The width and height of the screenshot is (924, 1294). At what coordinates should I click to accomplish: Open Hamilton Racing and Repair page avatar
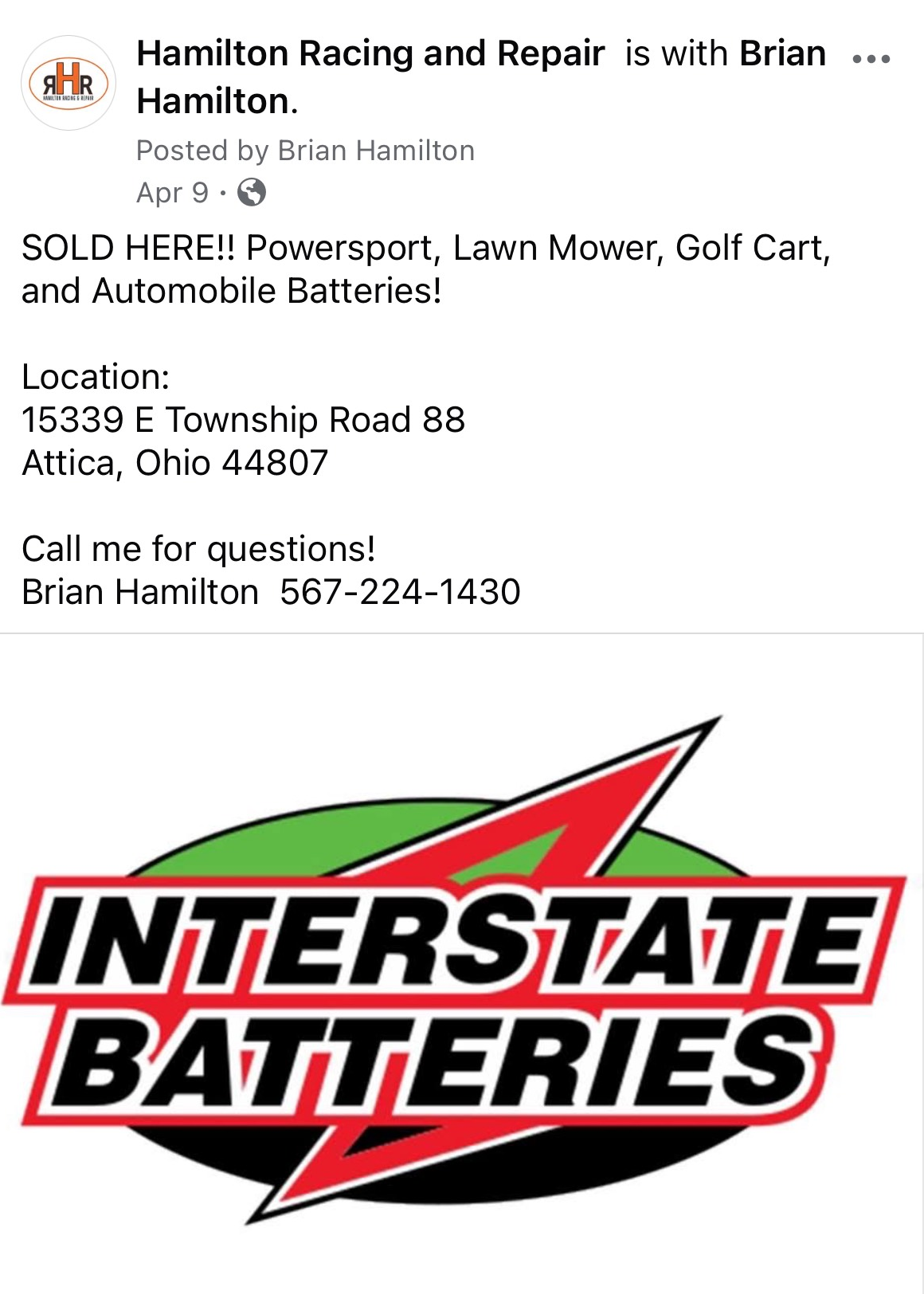pyautogui.click(x=69, y=83)
